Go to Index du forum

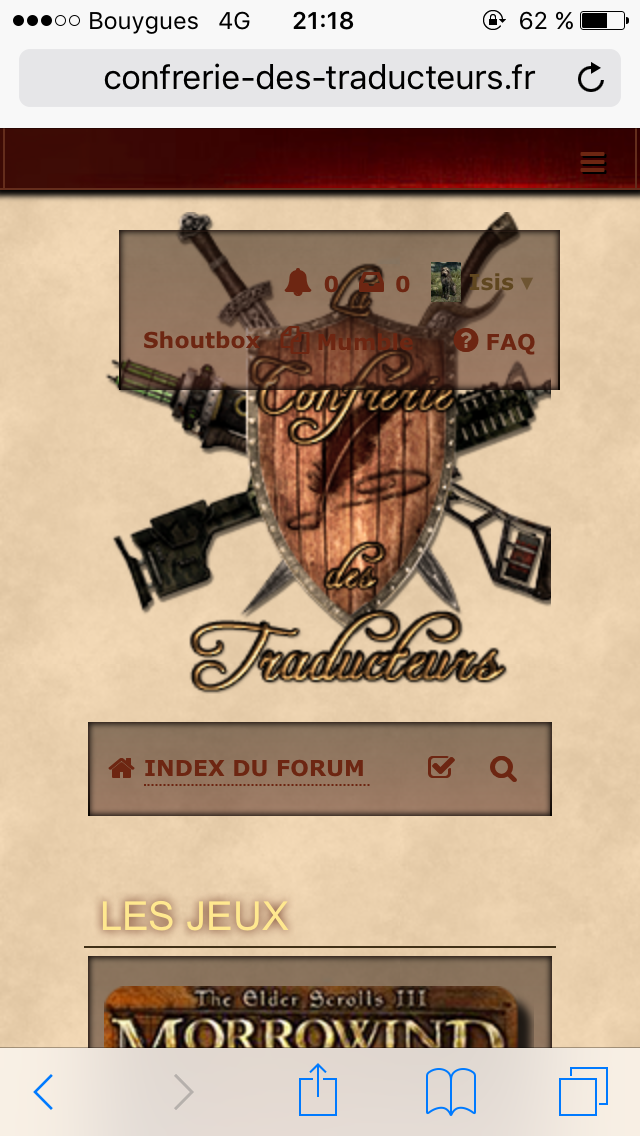click(x=253, y=768)
